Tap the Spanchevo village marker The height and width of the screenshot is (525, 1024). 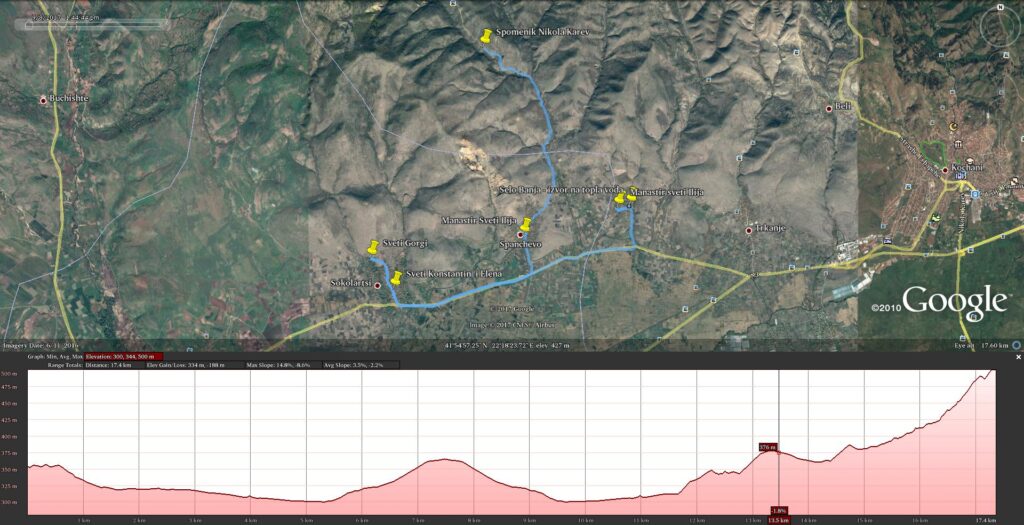tap(520, 235)
